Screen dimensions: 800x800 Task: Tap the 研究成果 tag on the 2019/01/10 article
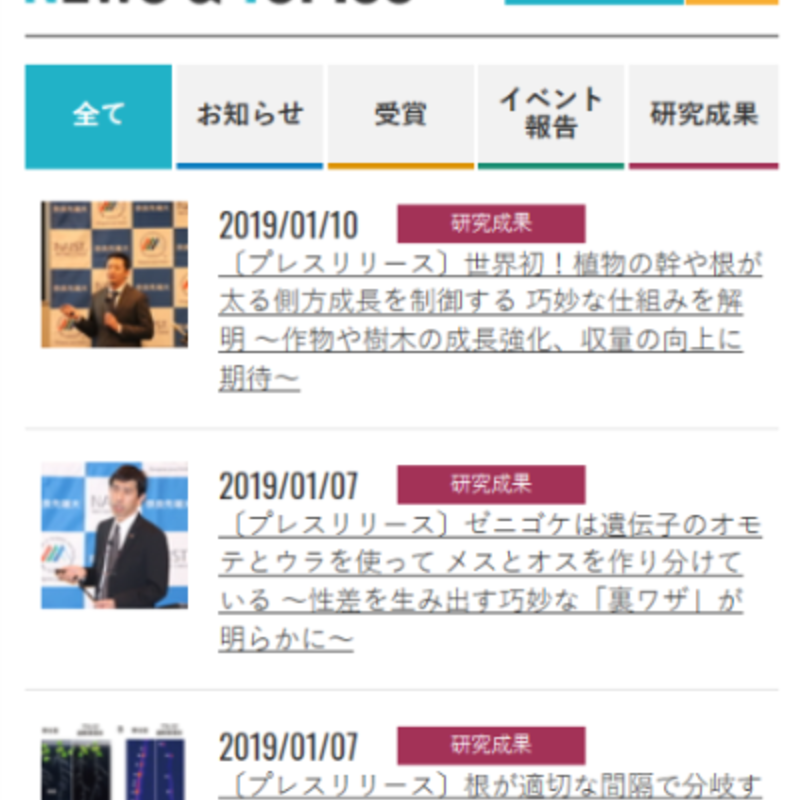click(490, 224)
